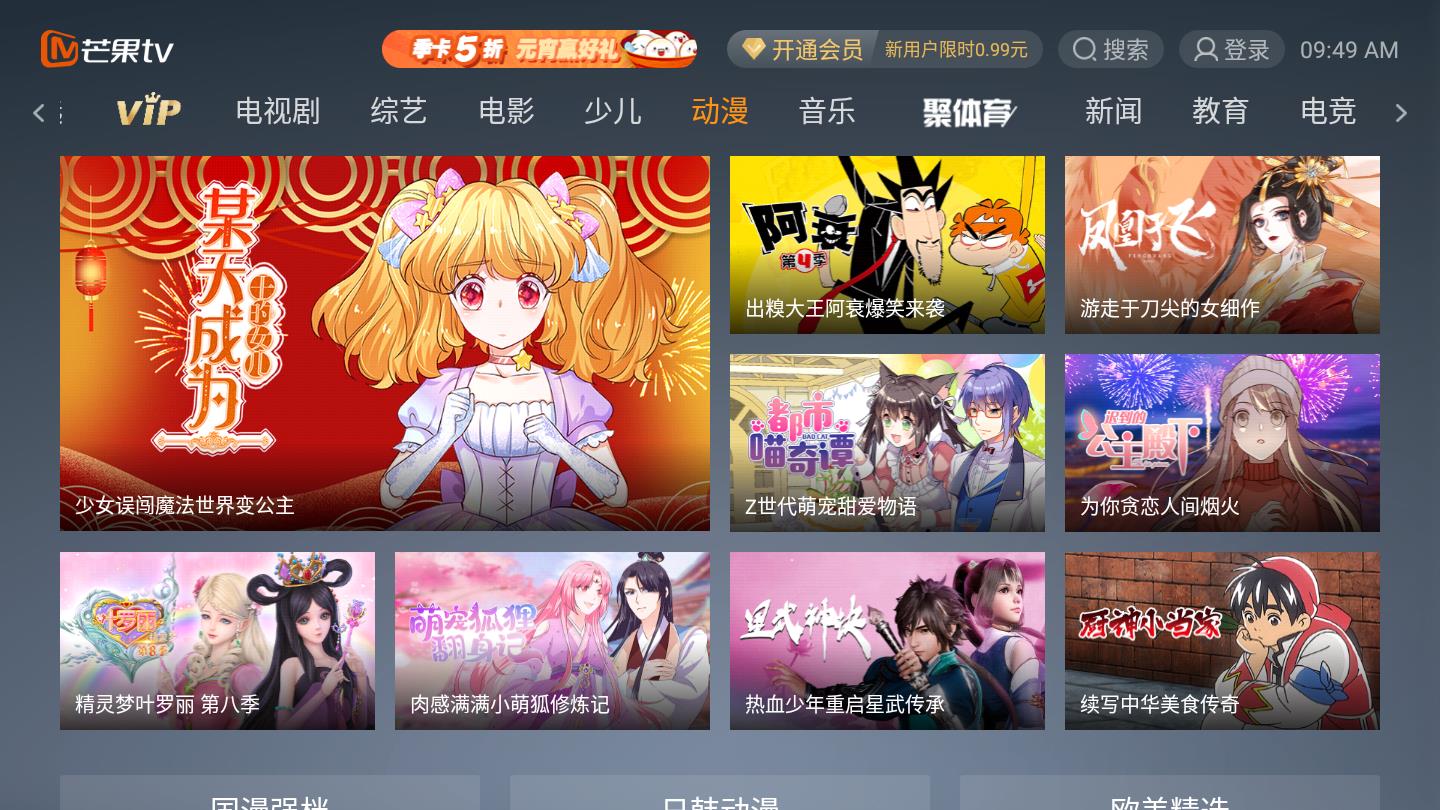Viewport: 1440px width, 810px height.
Task: Open 续写中华美食传奇 card
Action: point(1222,641)
